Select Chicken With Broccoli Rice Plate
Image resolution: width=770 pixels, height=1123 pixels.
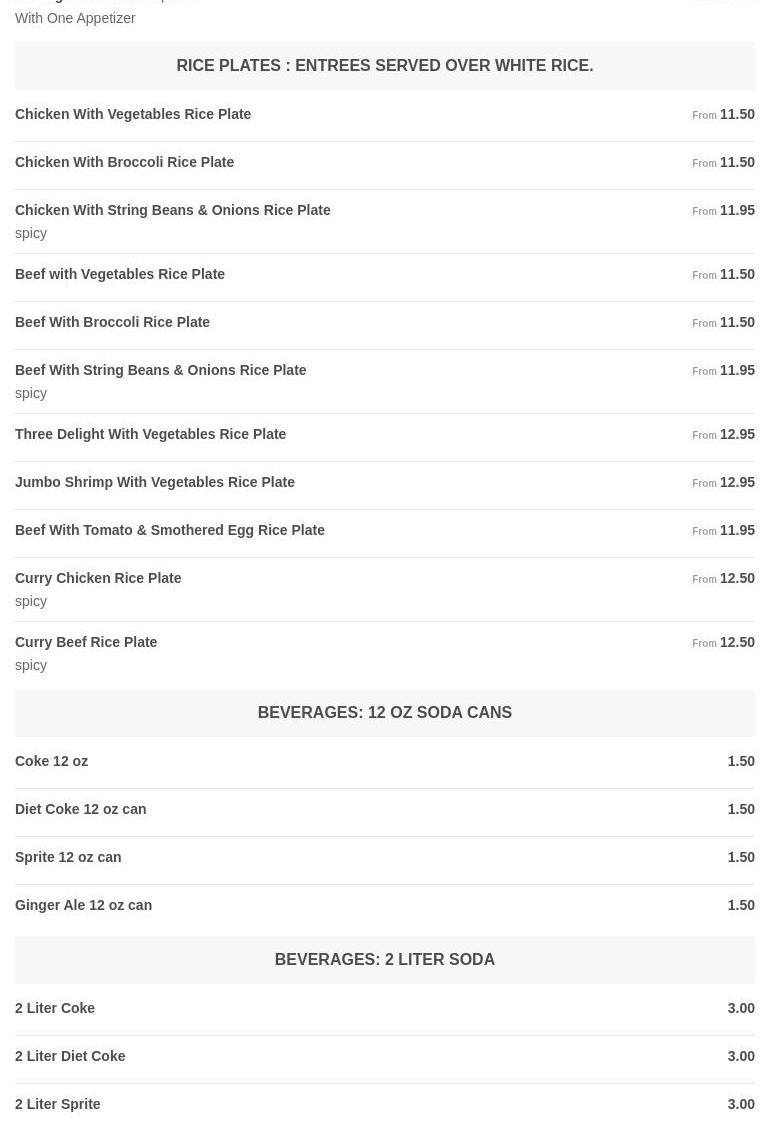click(x=124, y=162)
